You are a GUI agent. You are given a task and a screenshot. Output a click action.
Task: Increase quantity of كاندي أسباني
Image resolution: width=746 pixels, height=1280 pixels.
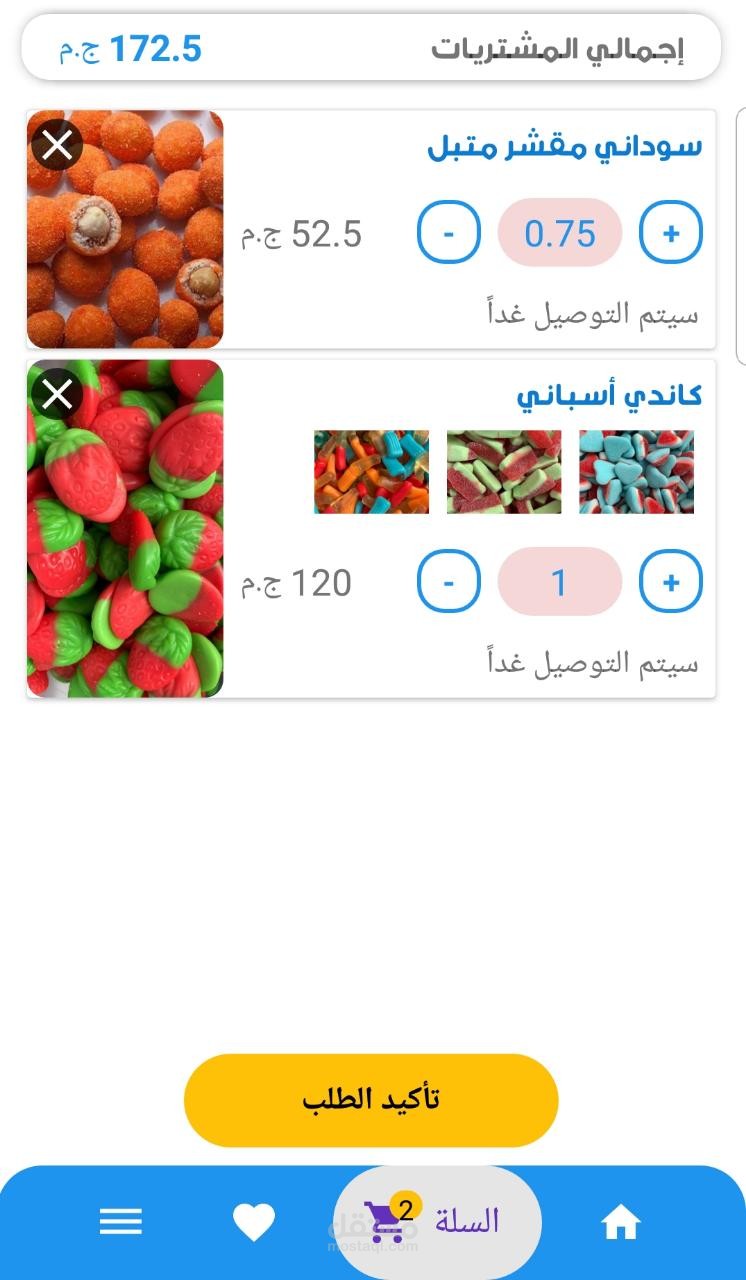670,582
